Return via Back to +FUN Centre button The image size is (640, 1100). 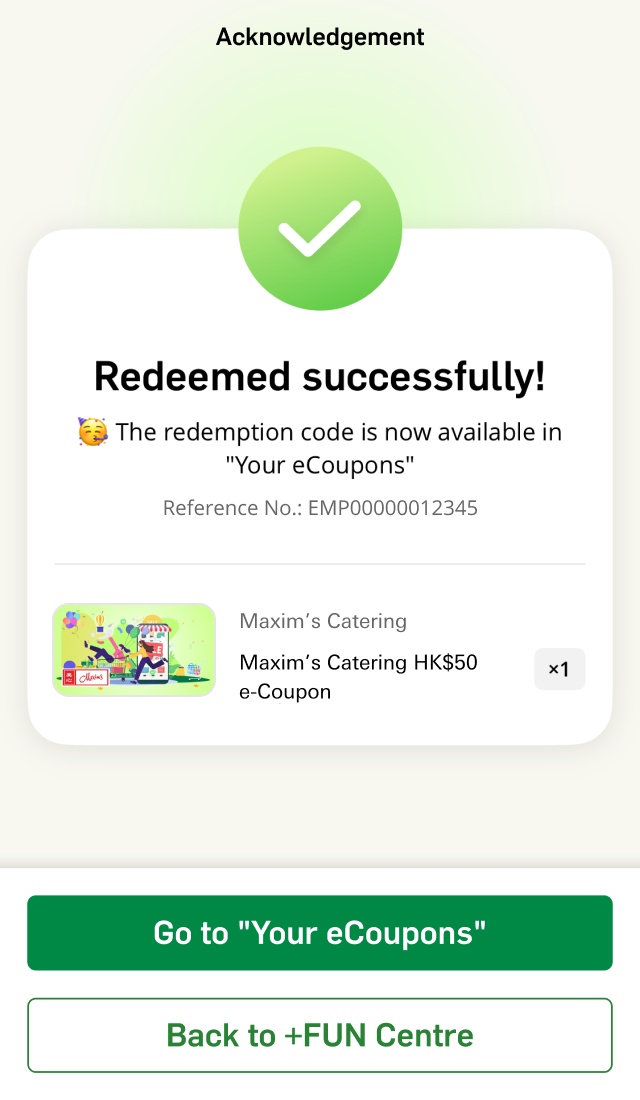320,1035
